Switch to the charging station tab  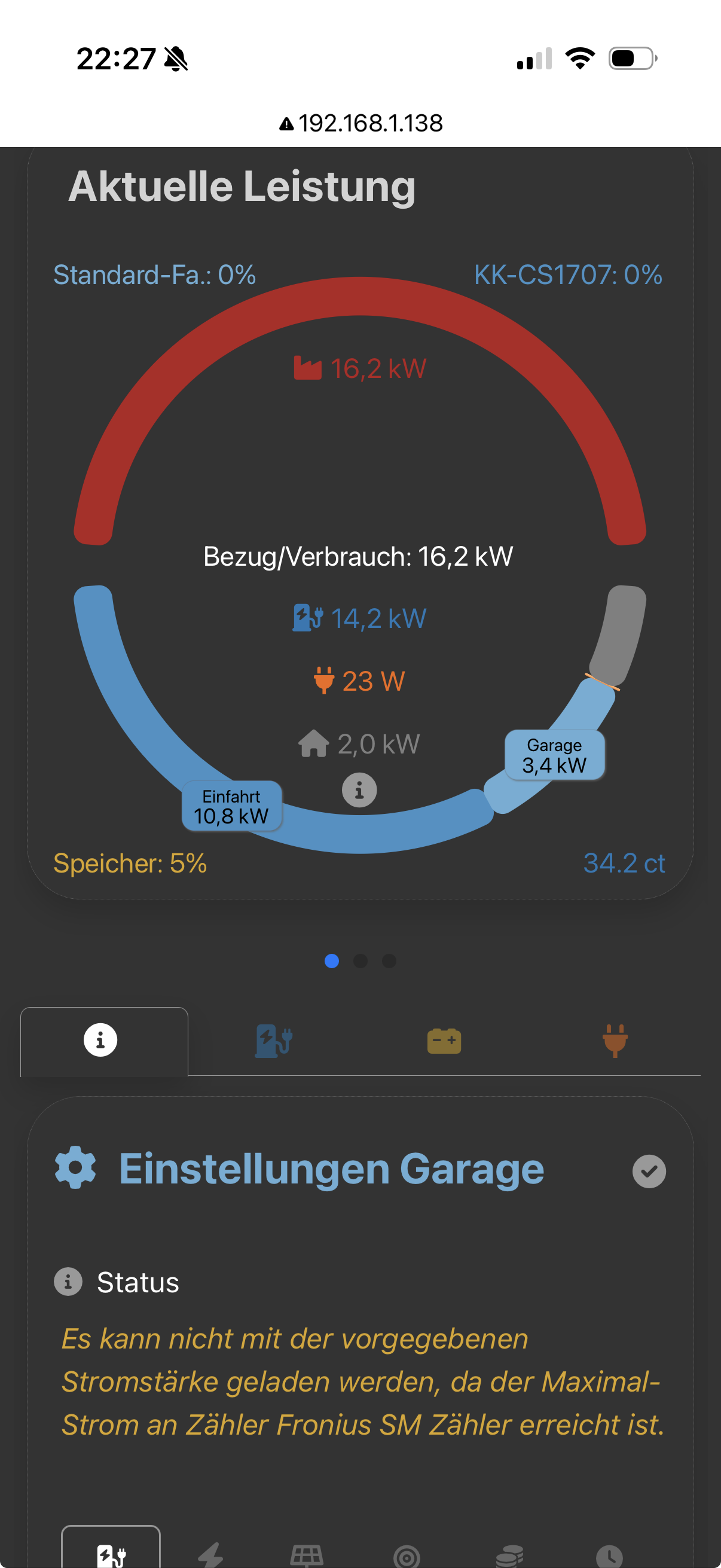(x=273, y=1041)
